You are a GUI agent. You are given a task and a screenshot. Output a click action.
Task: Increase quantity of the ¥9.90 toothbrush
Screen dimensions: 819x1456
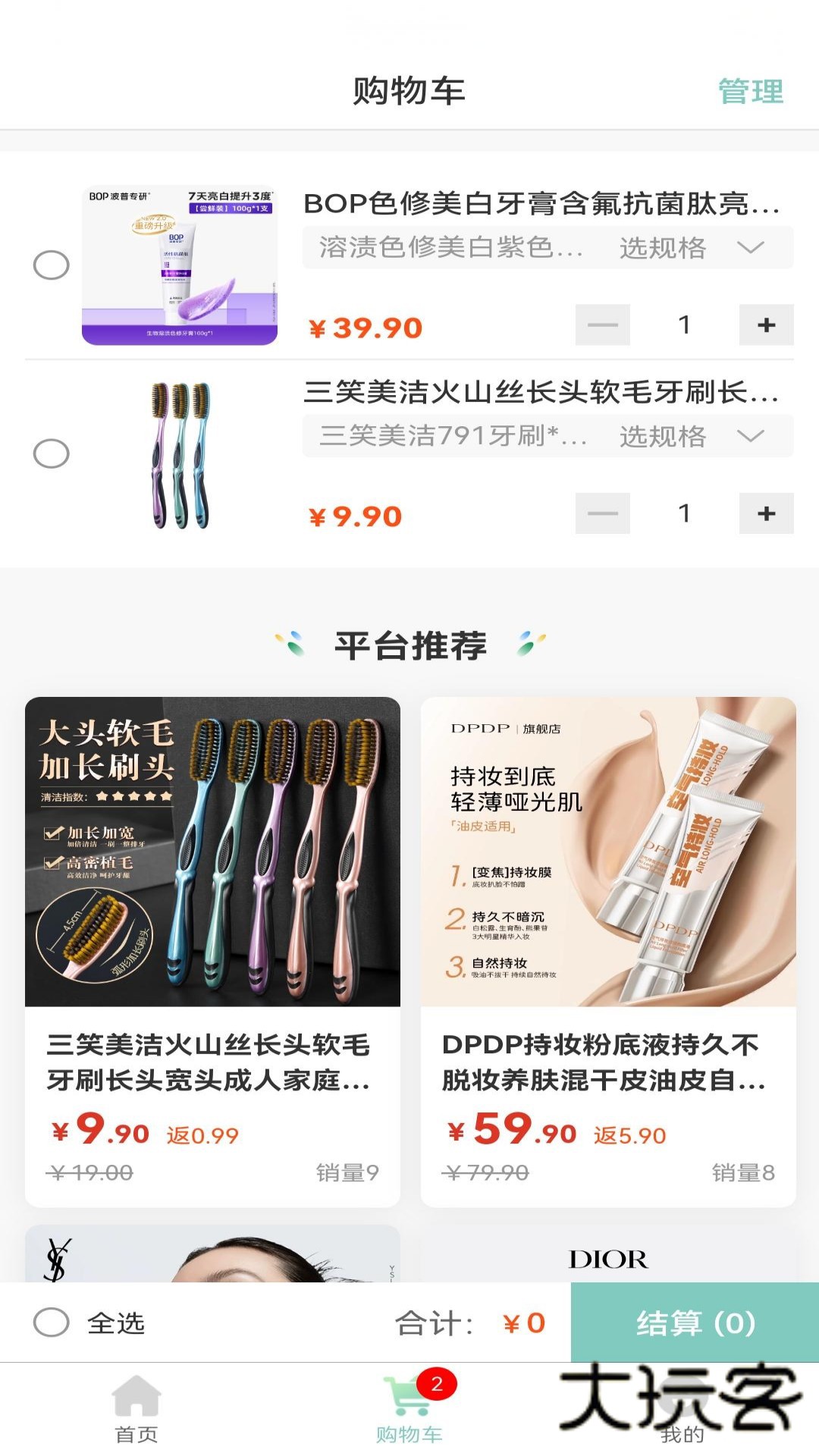766,513
